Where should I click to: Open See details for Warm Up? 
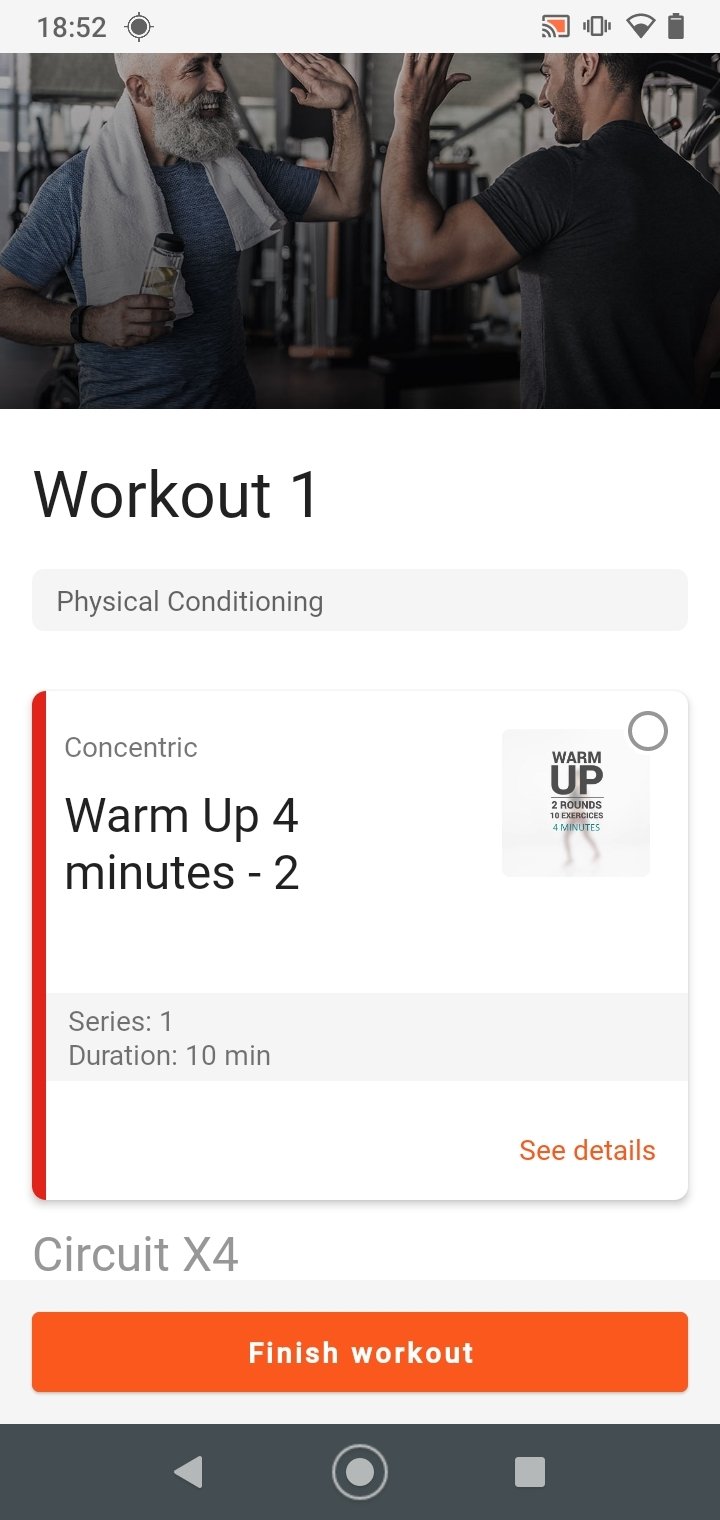[587, 1150]
